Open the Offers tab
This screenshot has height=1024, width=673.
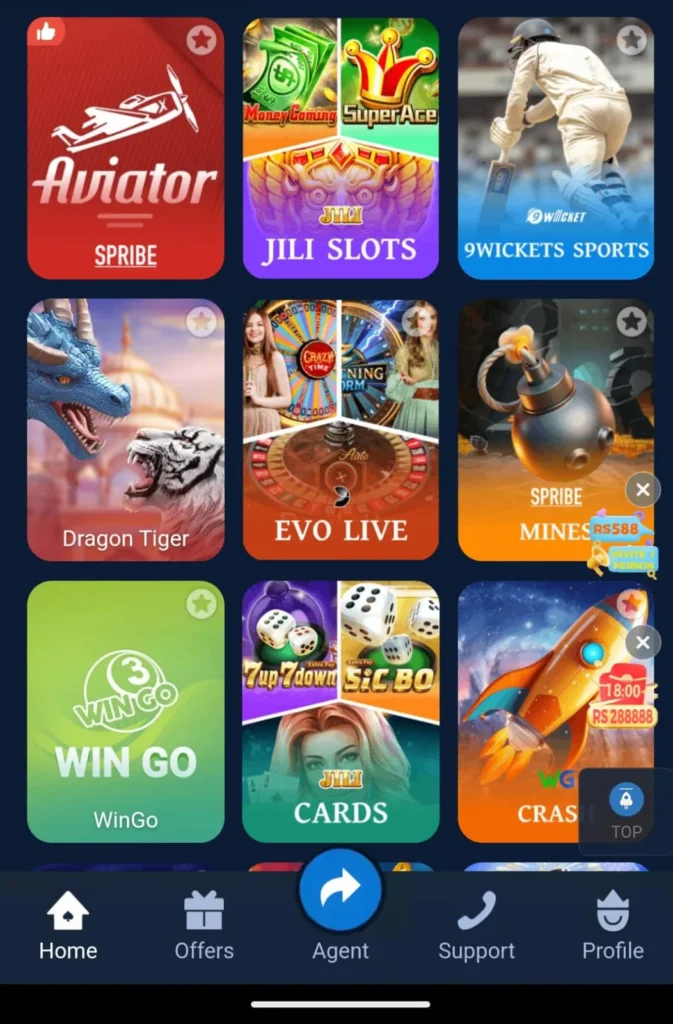204,927
